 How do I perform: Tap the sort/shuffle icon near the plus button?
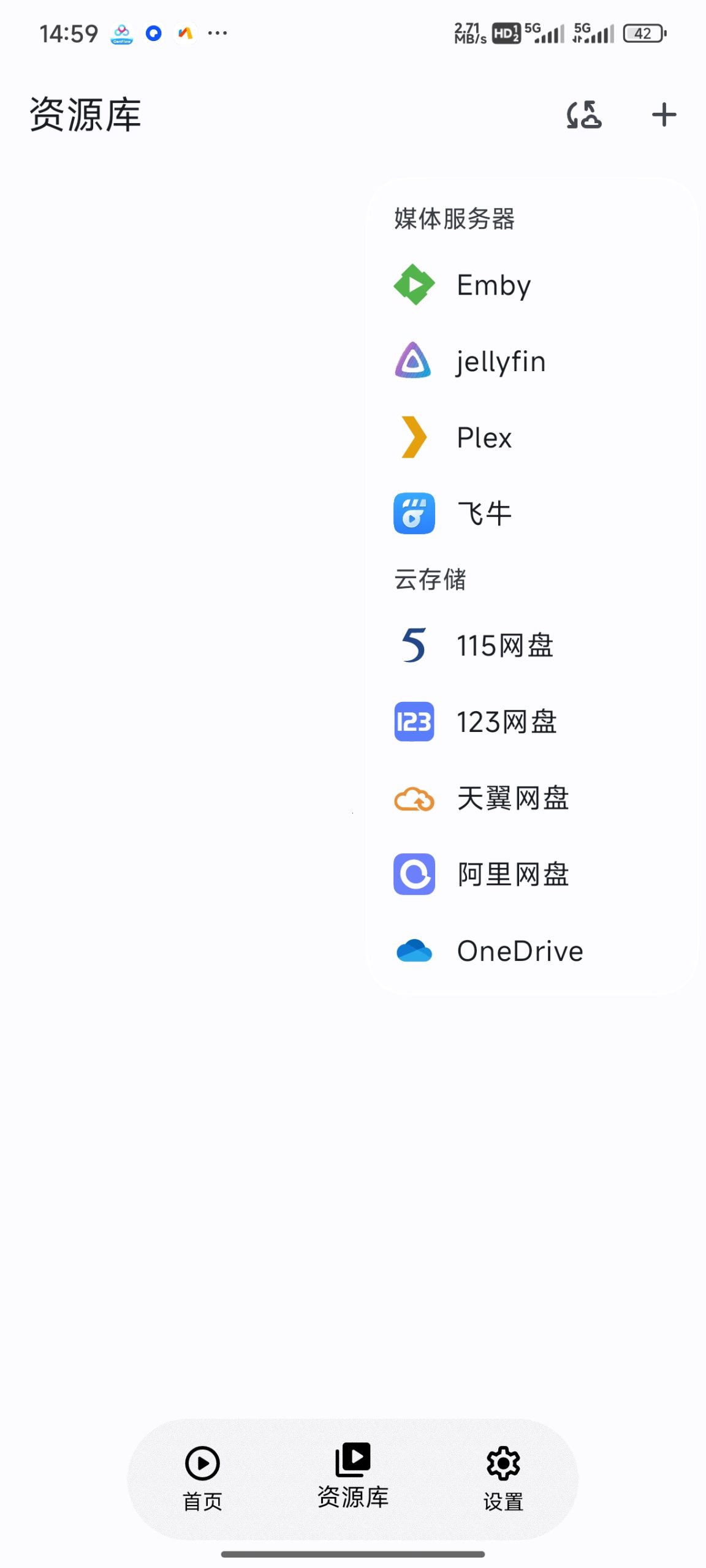click(x=584, y=114)
